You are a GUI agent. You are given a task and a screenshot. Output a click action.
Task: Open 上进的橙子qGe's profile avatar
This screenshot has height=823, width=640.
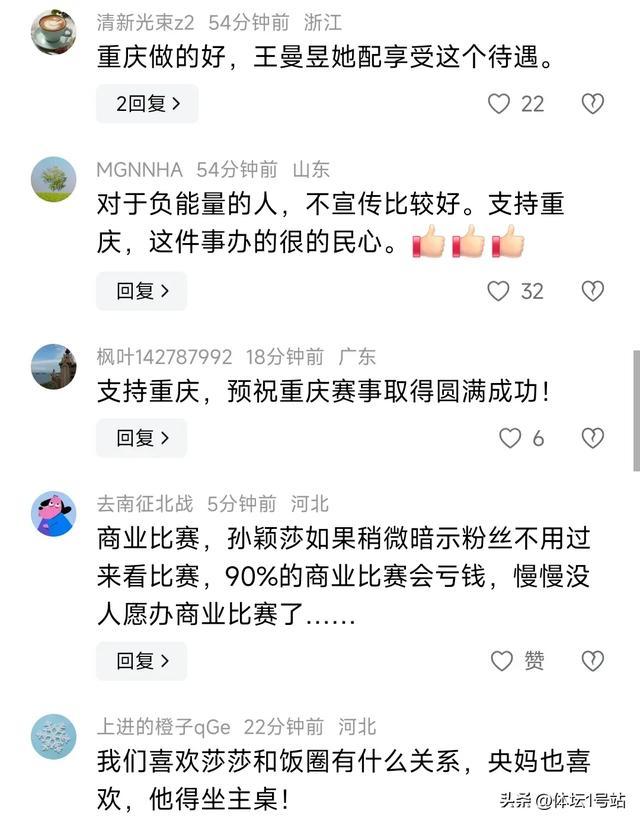(x=53, y=737)
